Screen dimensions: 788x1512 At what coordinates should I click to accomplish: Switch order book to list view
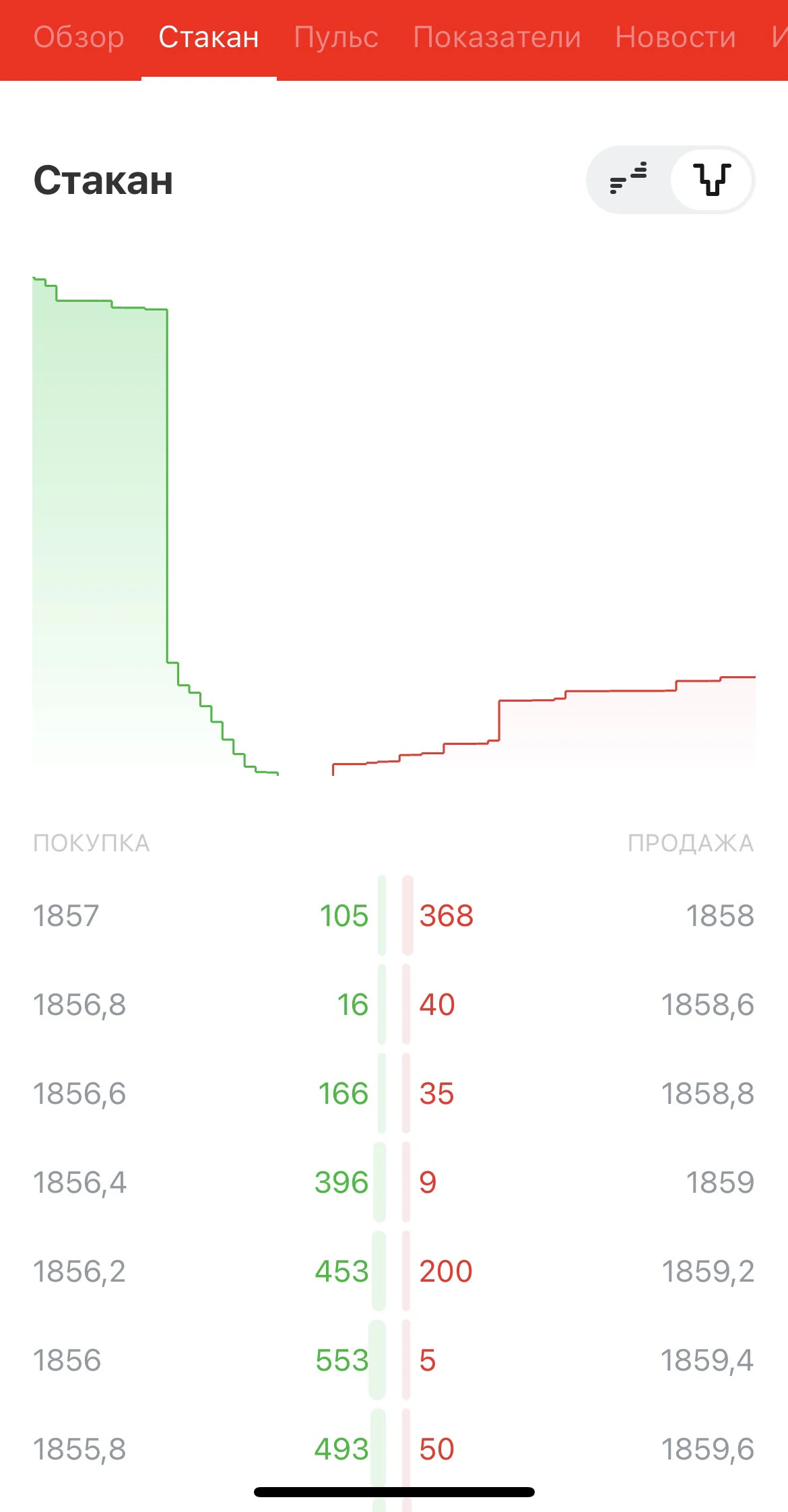pos(628,180)
